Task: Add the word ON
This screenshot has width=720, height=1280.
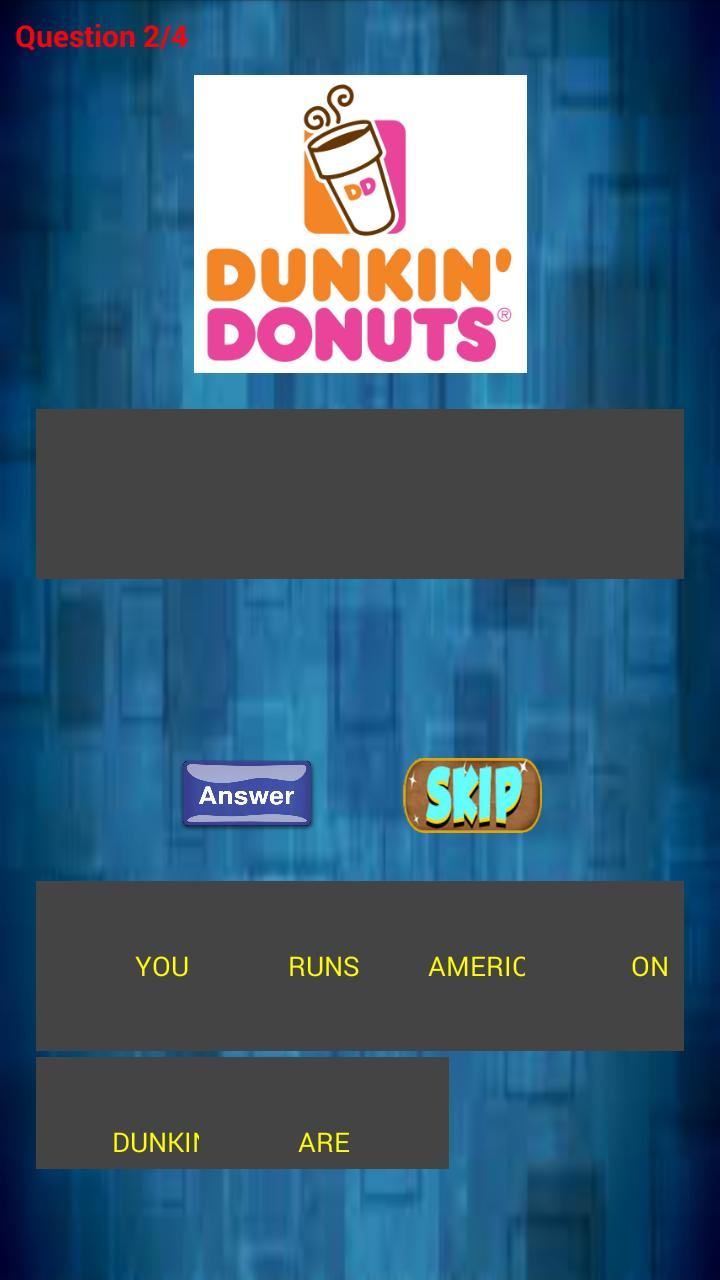Action: (x=649, y=966)
